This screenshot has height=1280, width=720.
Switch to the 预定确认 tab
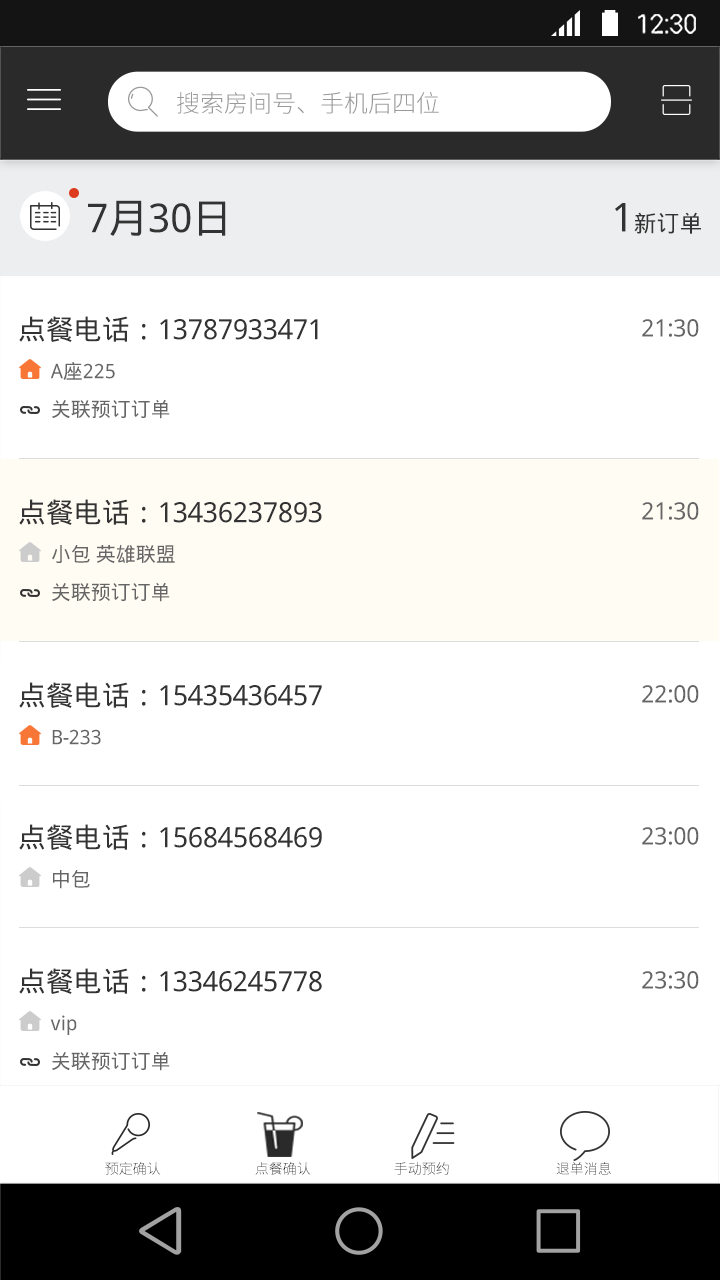click(x=132, y=1144)
